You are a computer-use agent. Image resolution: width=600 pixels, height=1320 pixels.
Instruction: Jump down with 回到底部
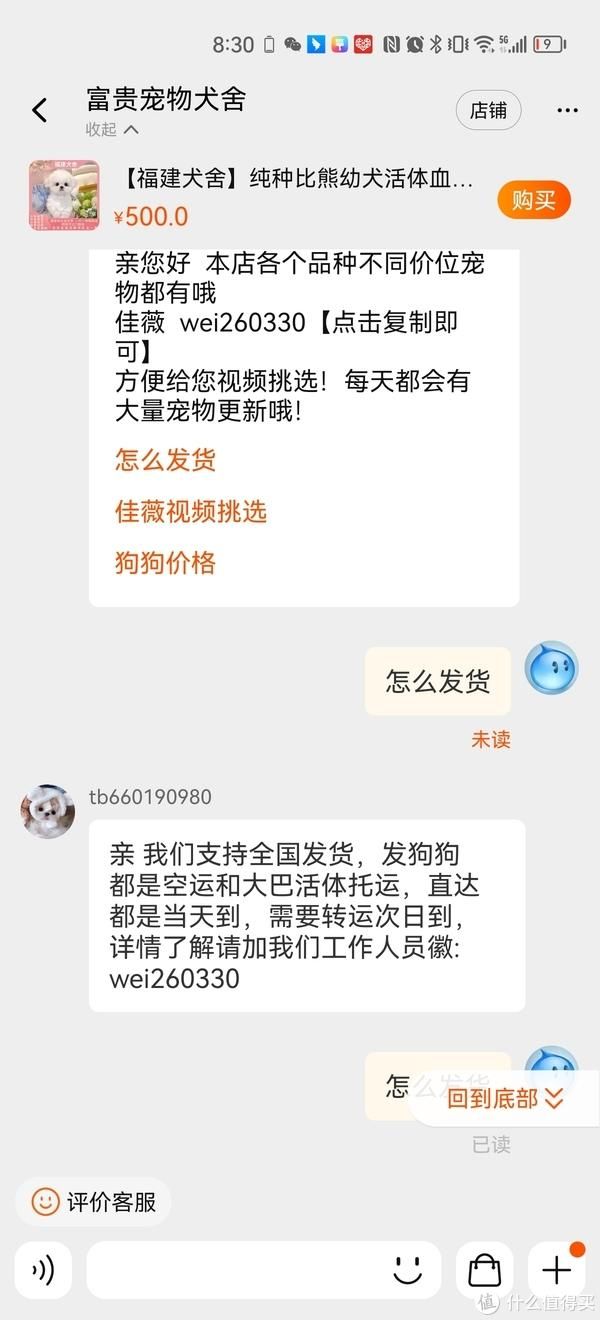click(505, 1099)
